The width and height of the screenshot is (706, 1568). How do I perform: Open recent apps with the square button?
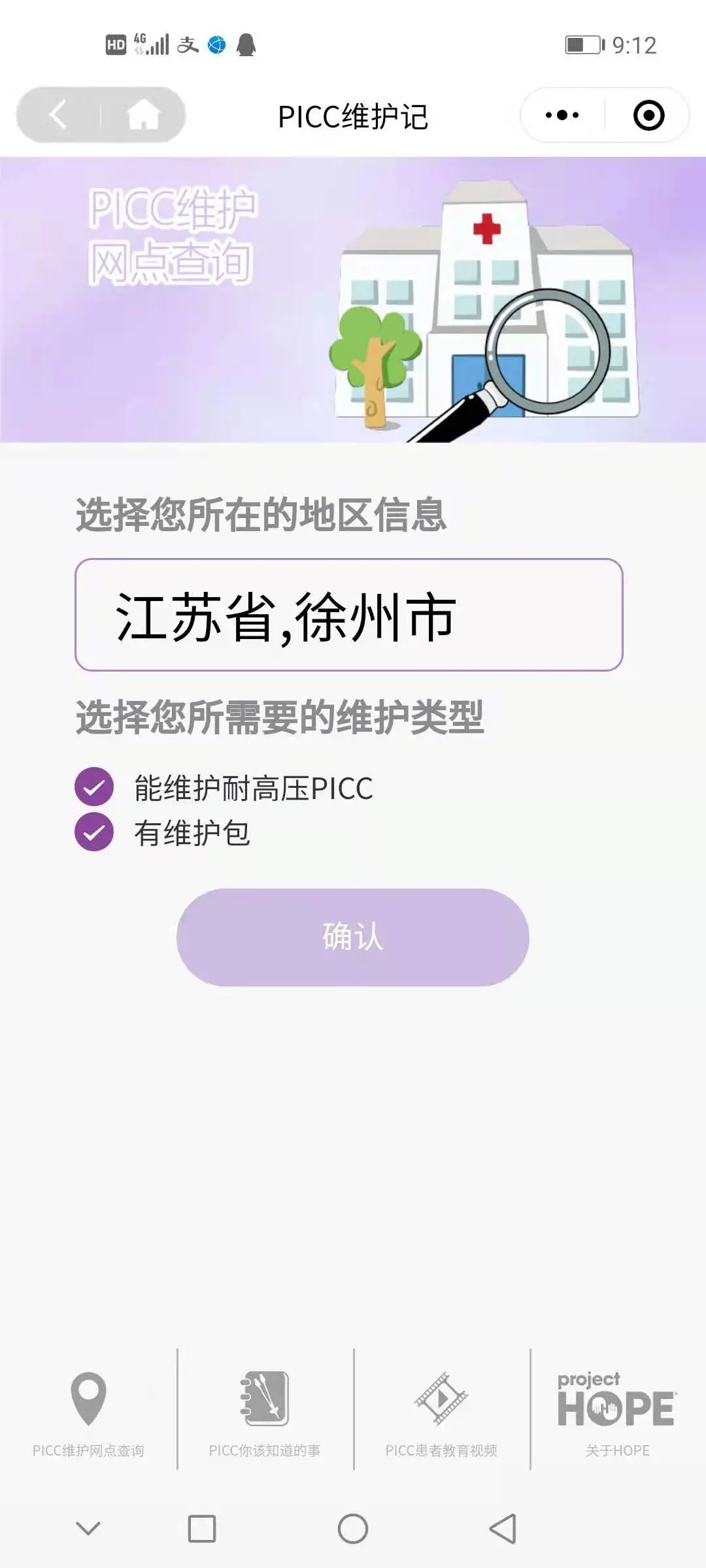pyautogui.click(x=202, y=1529)
